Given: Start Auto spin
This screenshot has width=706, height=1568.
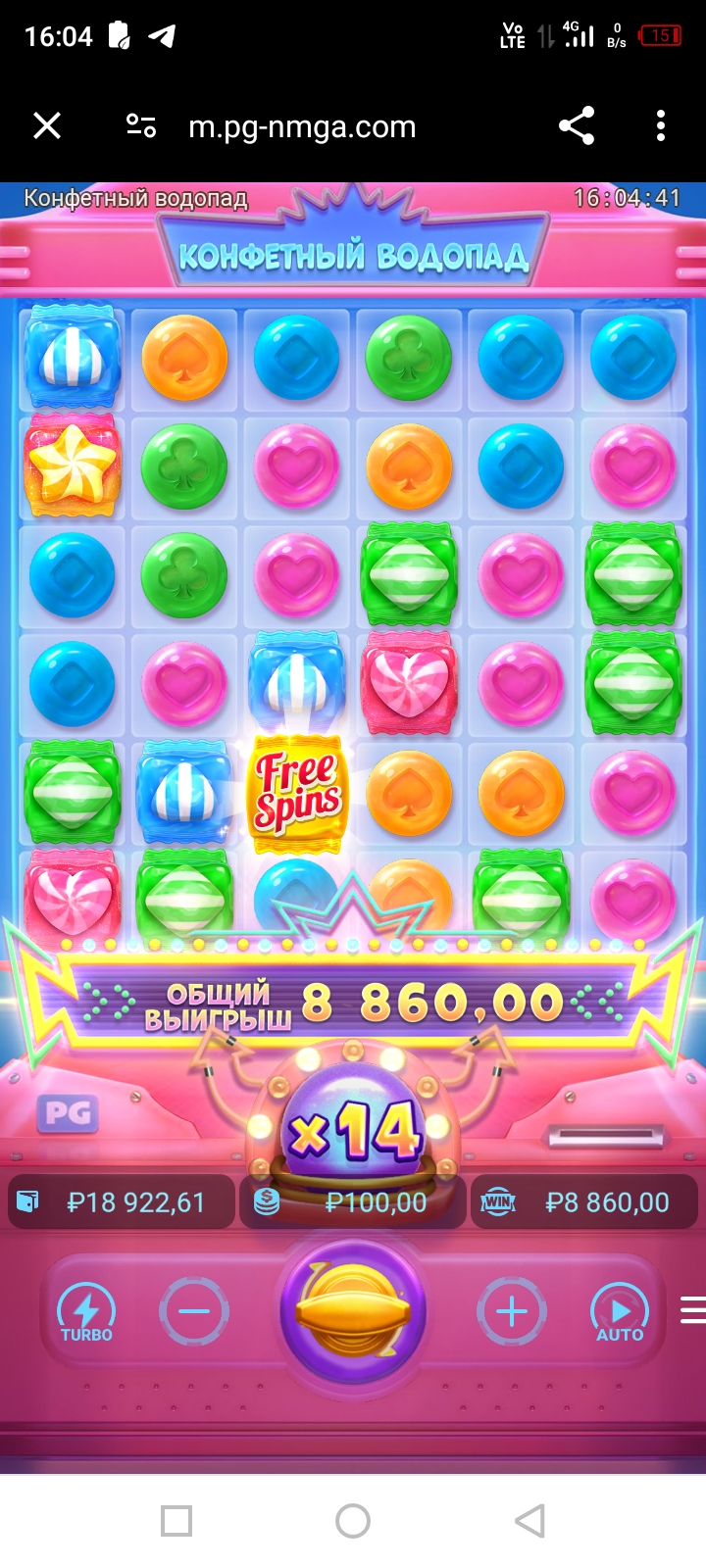Looking at the screenshot, I should pyautogui.click(x=620, y=1312).
